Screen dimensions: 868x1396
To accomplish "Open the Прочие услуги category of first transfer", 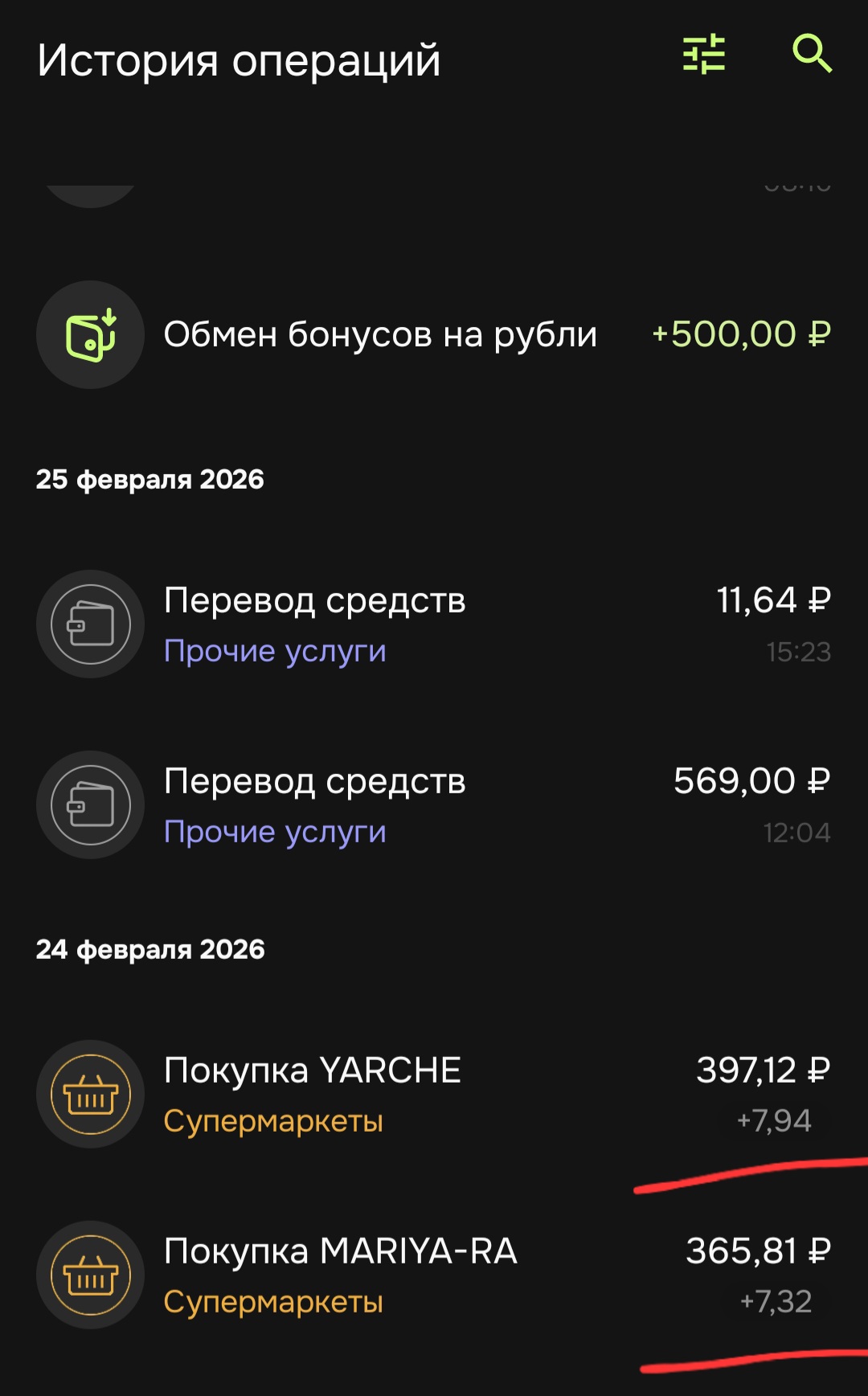I will tap(275, 651).
